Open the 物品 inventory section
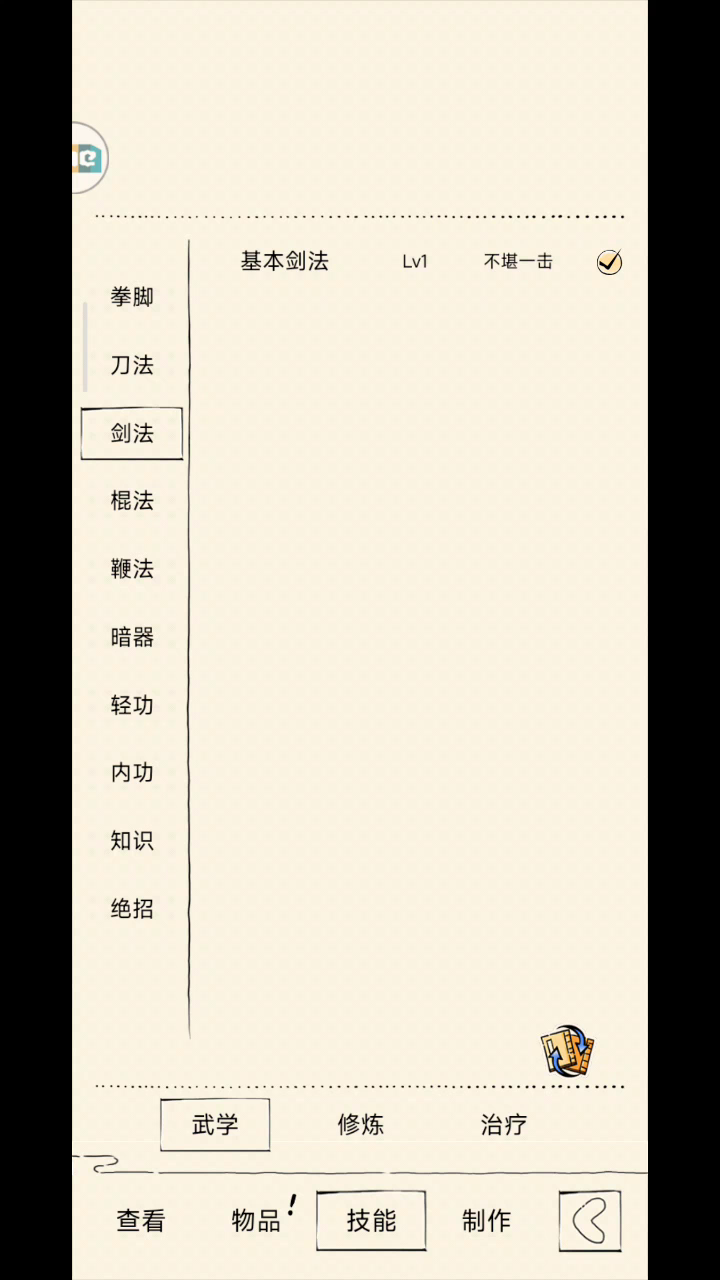 coord(257,1220)
